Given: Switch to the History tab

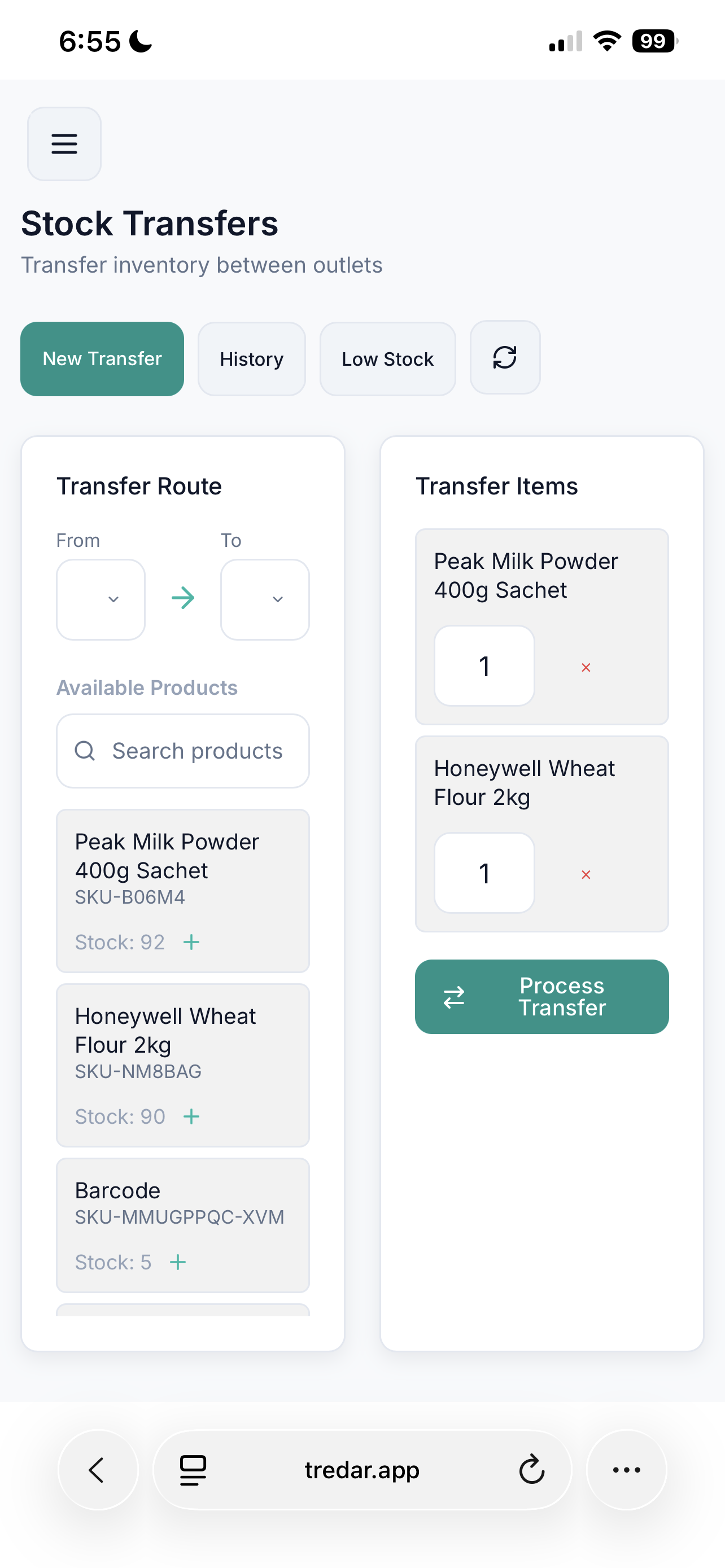Looking at the screenshot, I should pyautogui.click(x=251, y=358).
